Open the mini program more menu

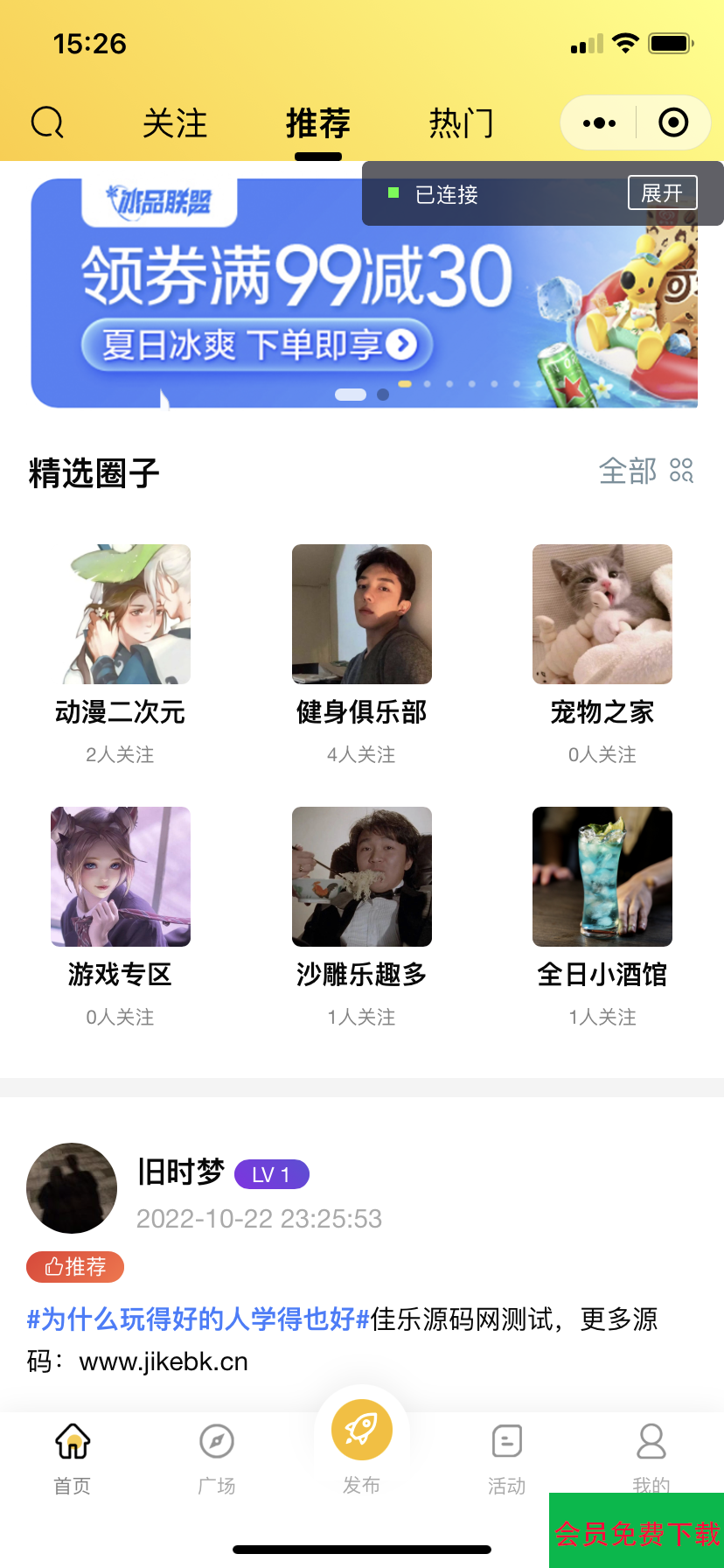coord(599,123)
